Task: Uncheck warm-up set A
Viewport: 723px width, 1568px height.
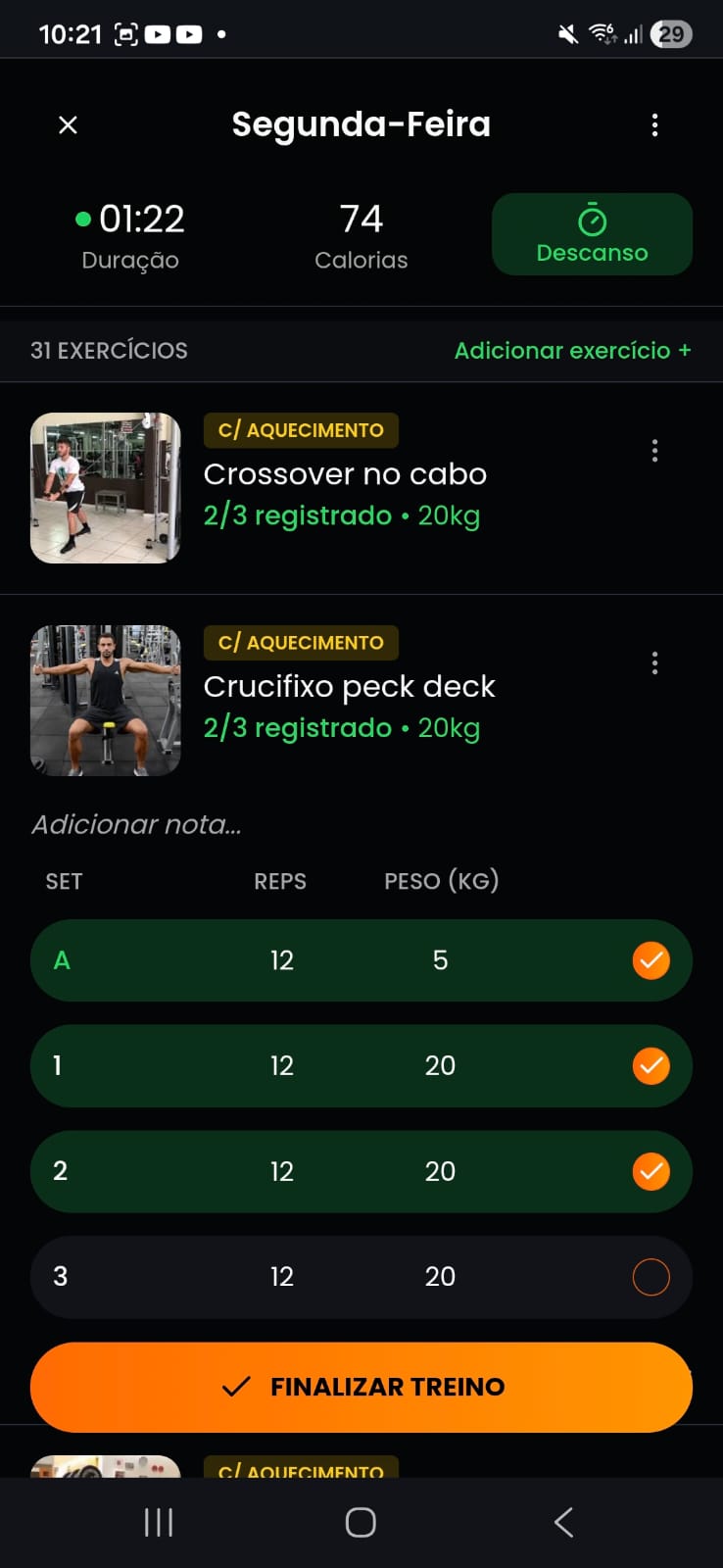Action: tap(651, 960)
